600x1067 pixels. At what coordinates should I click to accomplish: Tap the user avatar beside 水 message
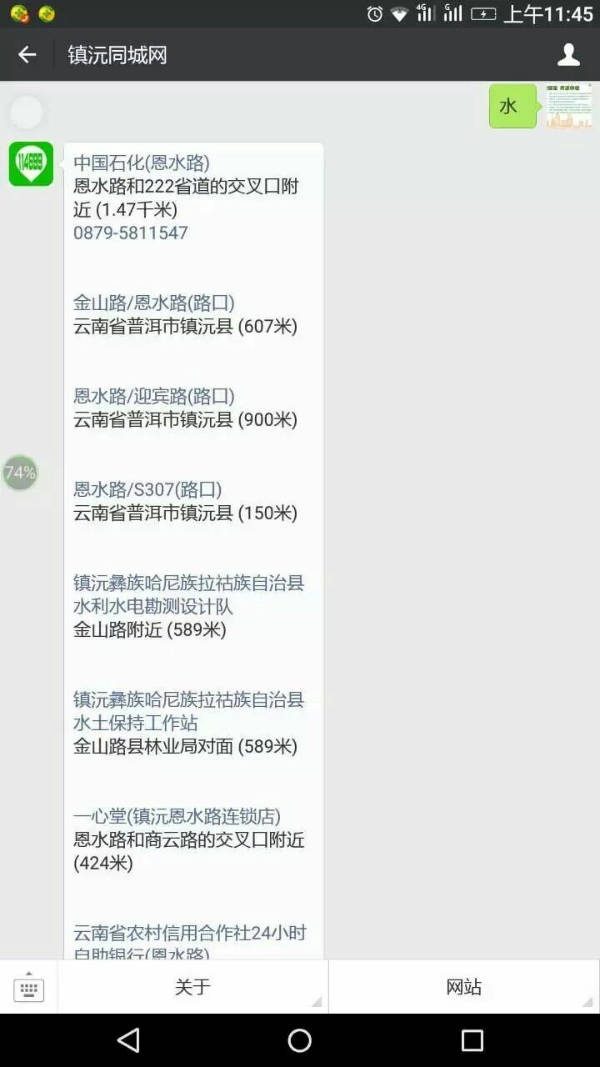569,106
